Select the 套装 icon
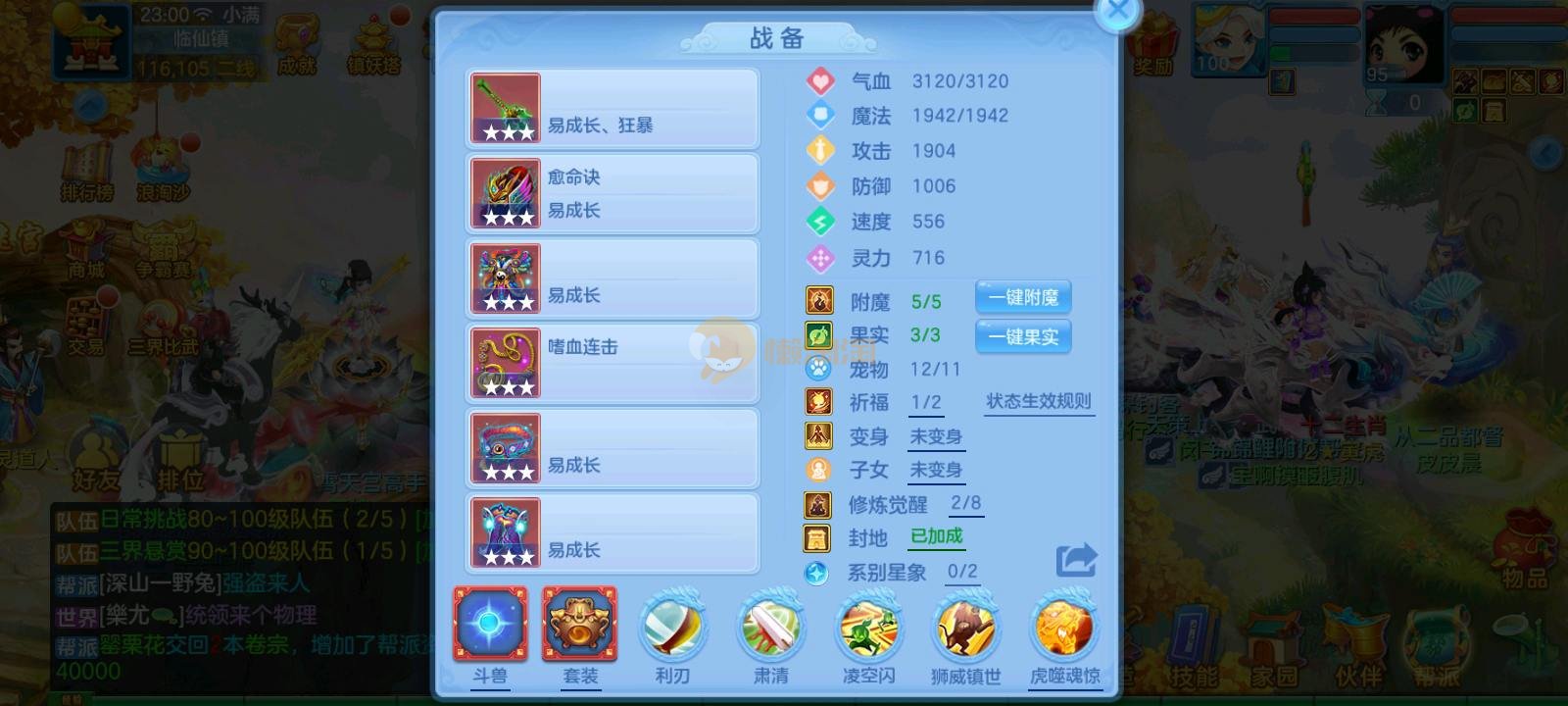Screen dimensions: 1568x706 point(580,625)
